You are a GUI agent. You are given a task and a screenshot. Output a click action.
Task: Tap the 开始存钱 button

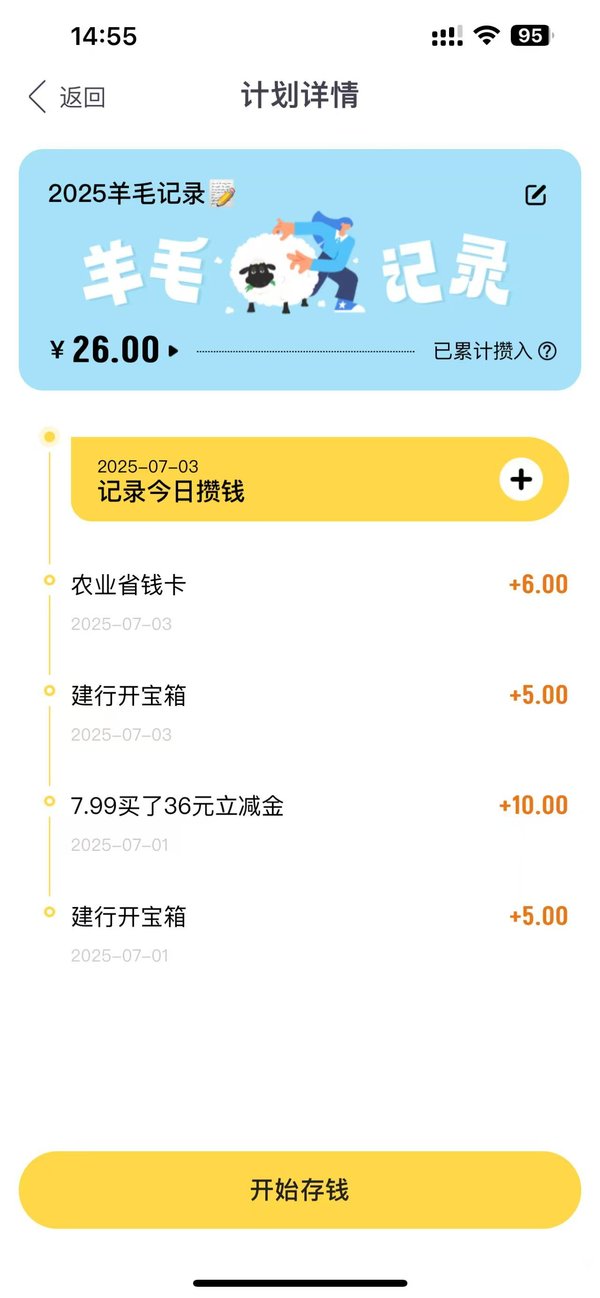300,1190
